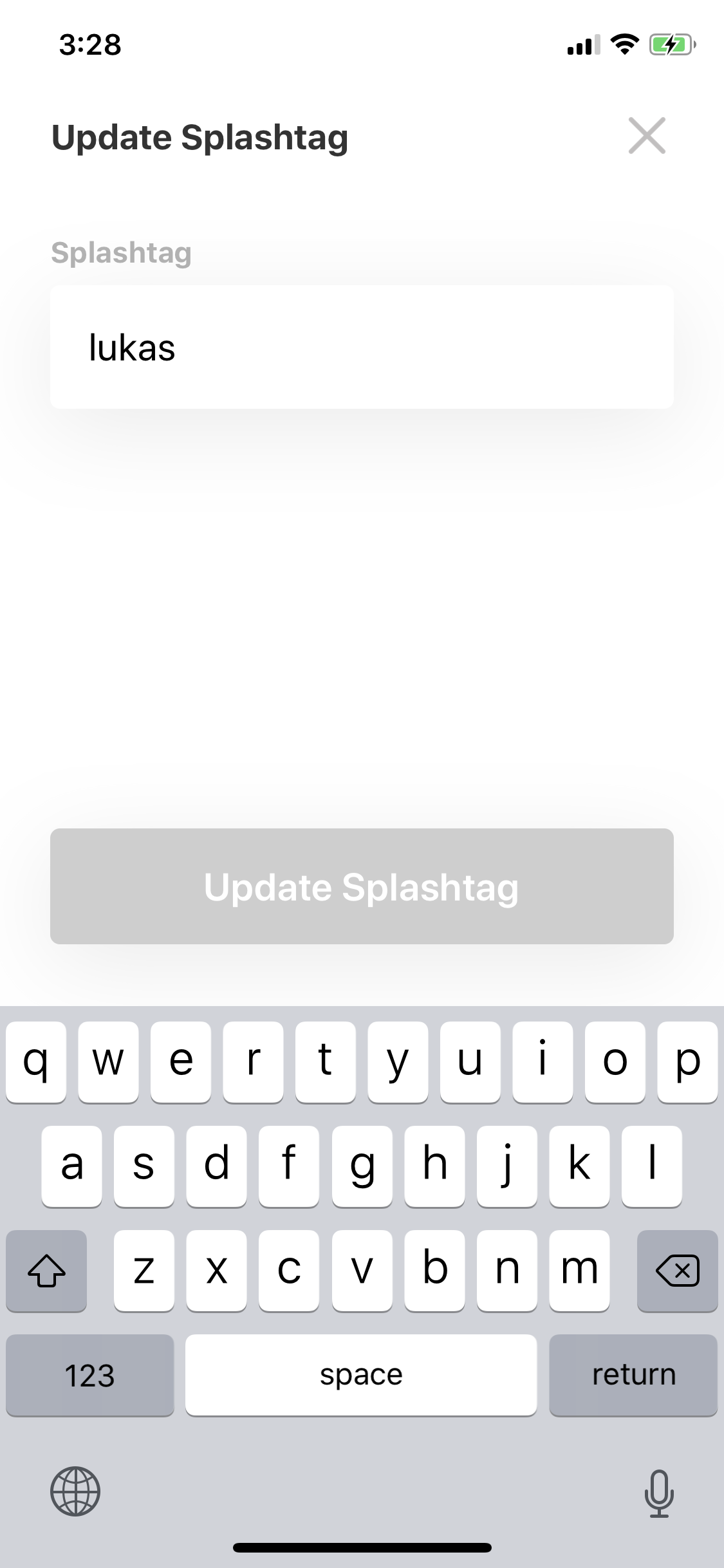Image resolution: width=724 pixels, height=1568 pixels.
Task: Hit the backspace key
Action: [677, 1270]
